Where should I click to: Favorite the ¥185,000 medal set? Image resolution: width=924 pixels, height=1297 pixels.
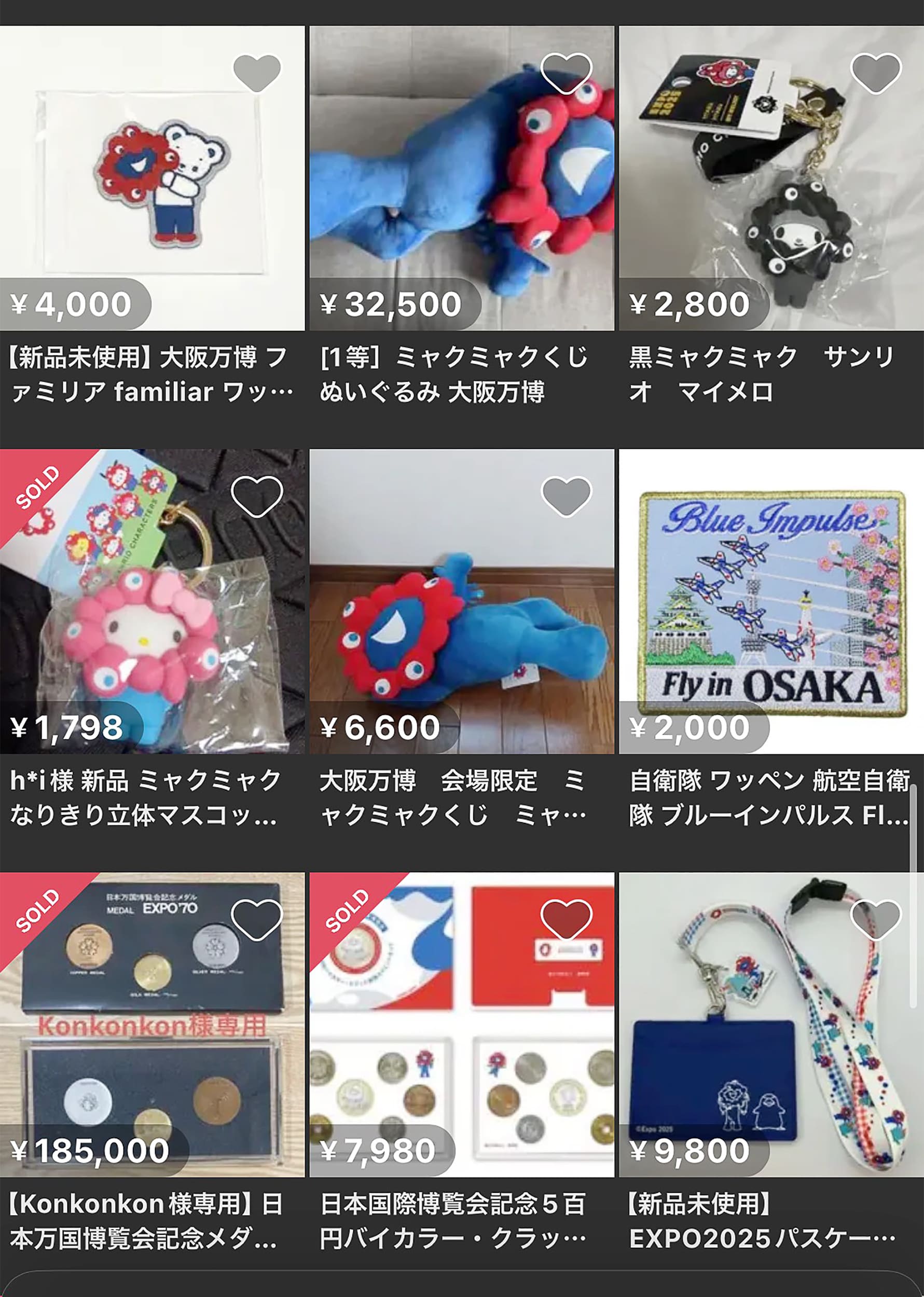[257, 920]
